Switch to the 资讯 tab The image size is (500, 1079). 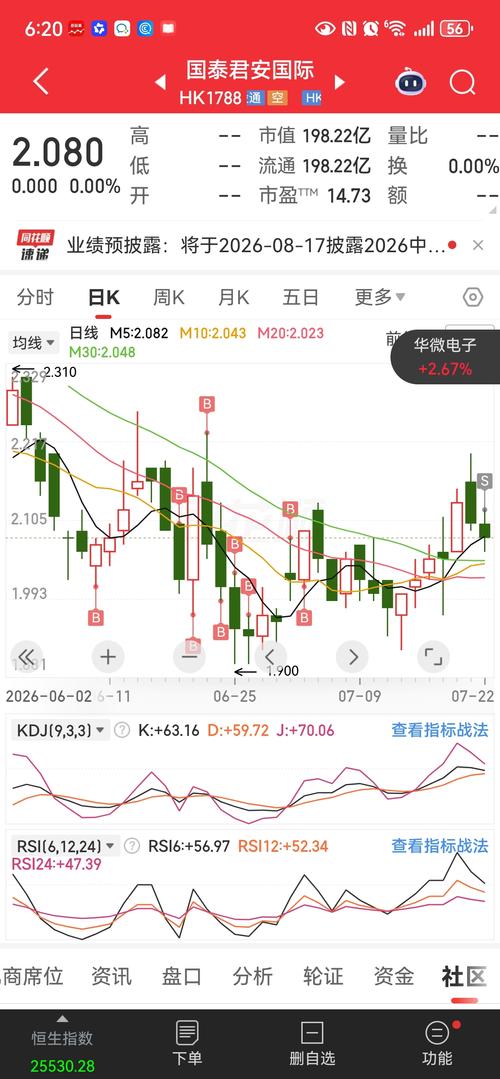(111, 976)
